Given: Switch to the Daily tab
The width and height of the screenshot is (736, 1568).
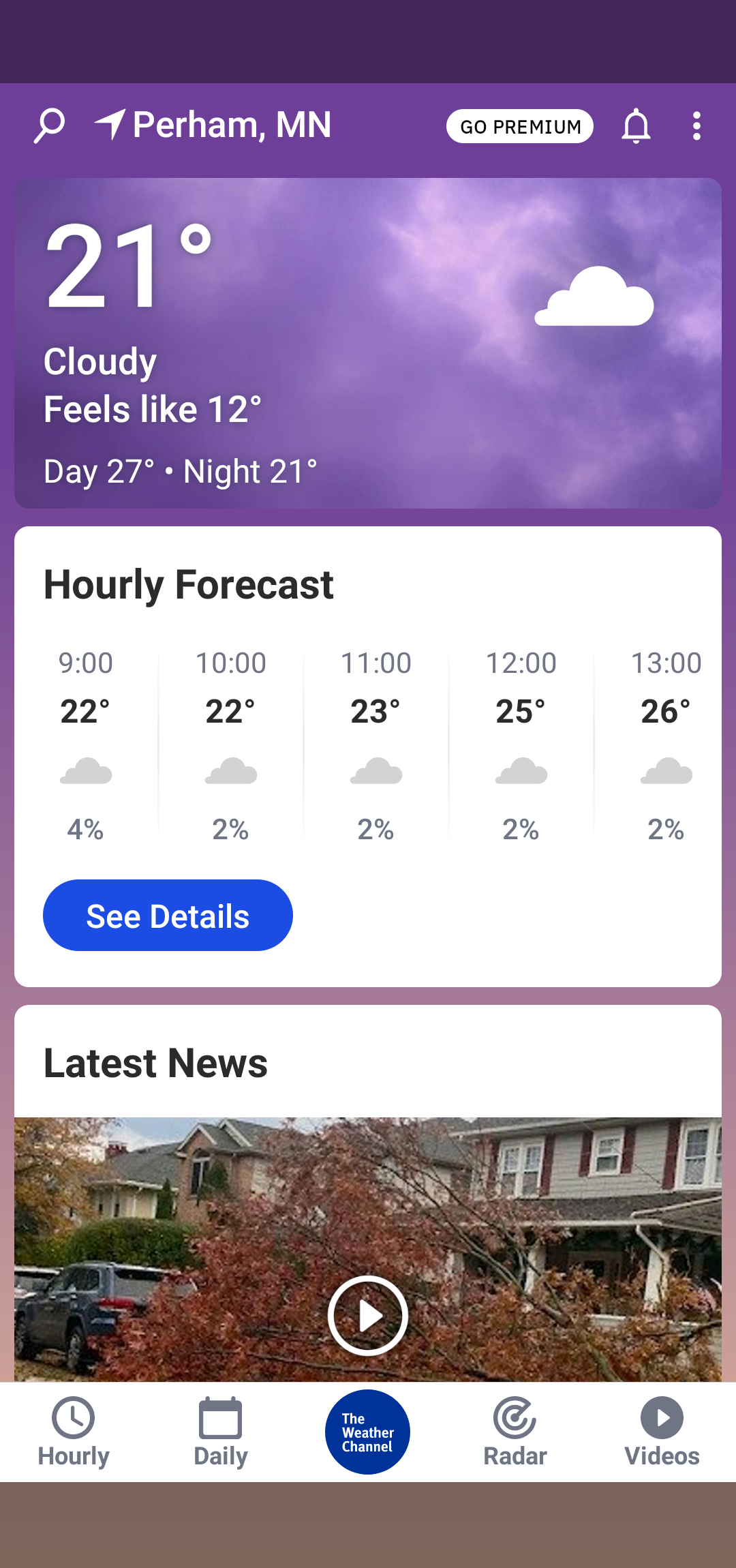Looking at the screenshot, I should [x=221, y=1432].
